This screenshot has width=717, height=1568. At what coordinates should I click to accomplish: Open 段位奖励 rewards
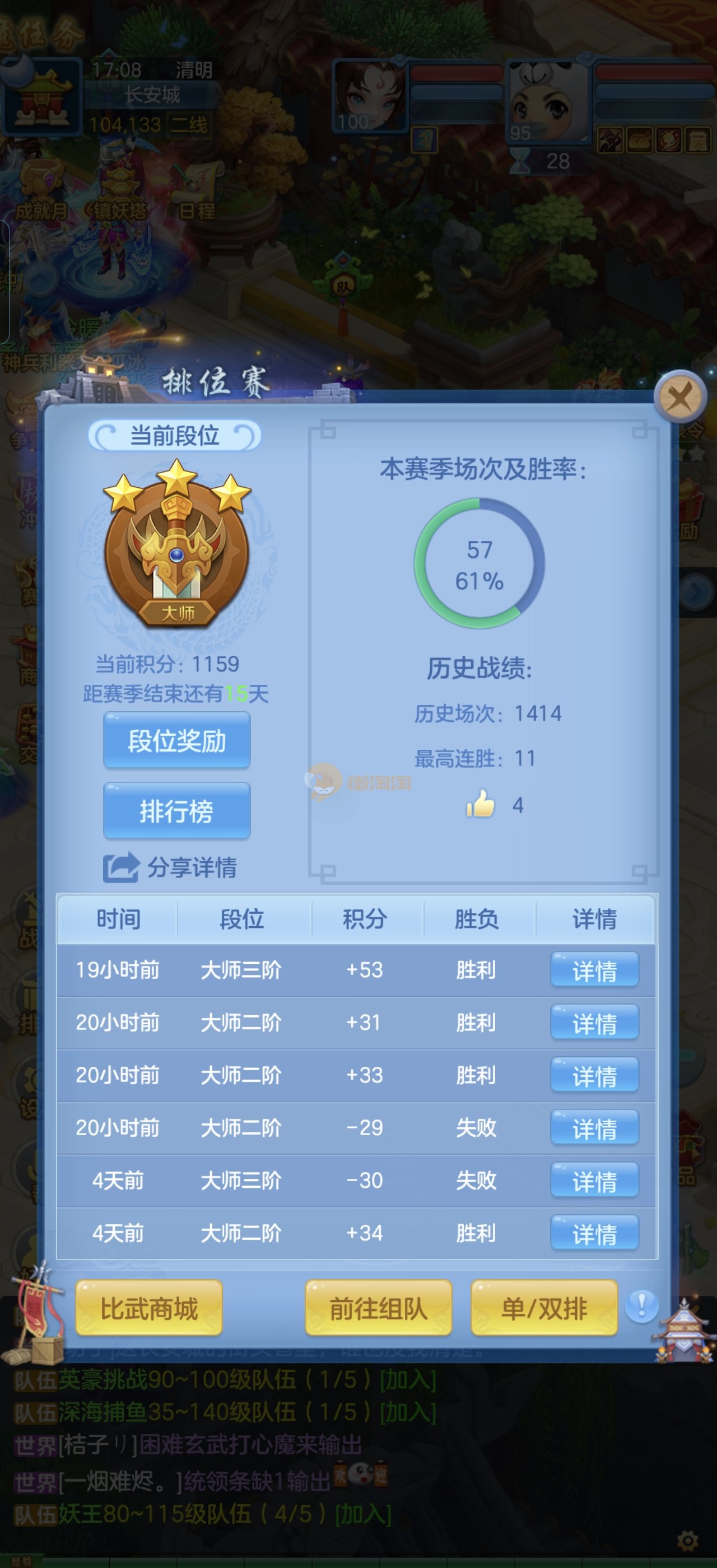point(176,740)
